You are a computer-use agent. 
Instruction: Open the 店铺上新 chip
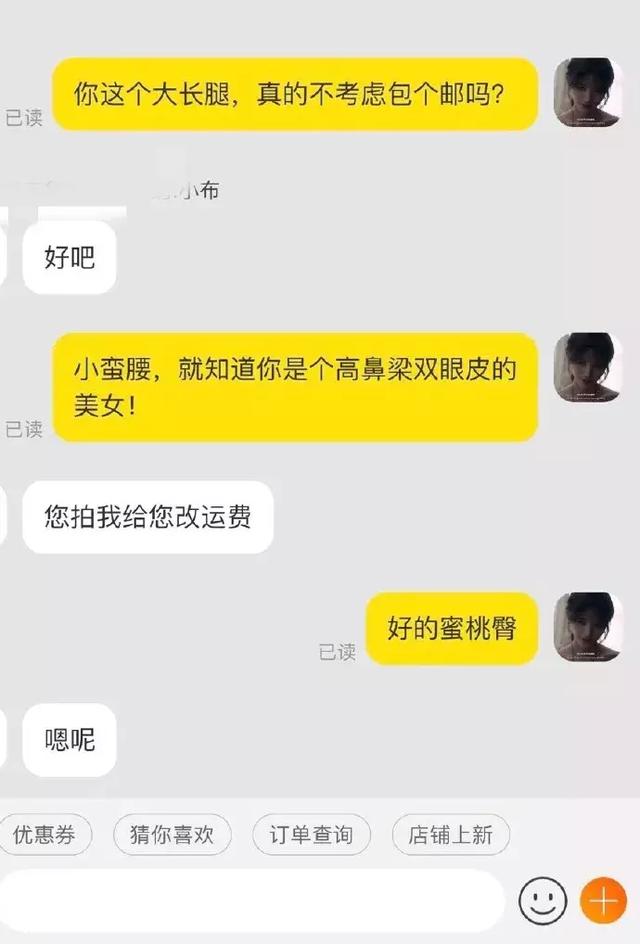tap(450, 835)
